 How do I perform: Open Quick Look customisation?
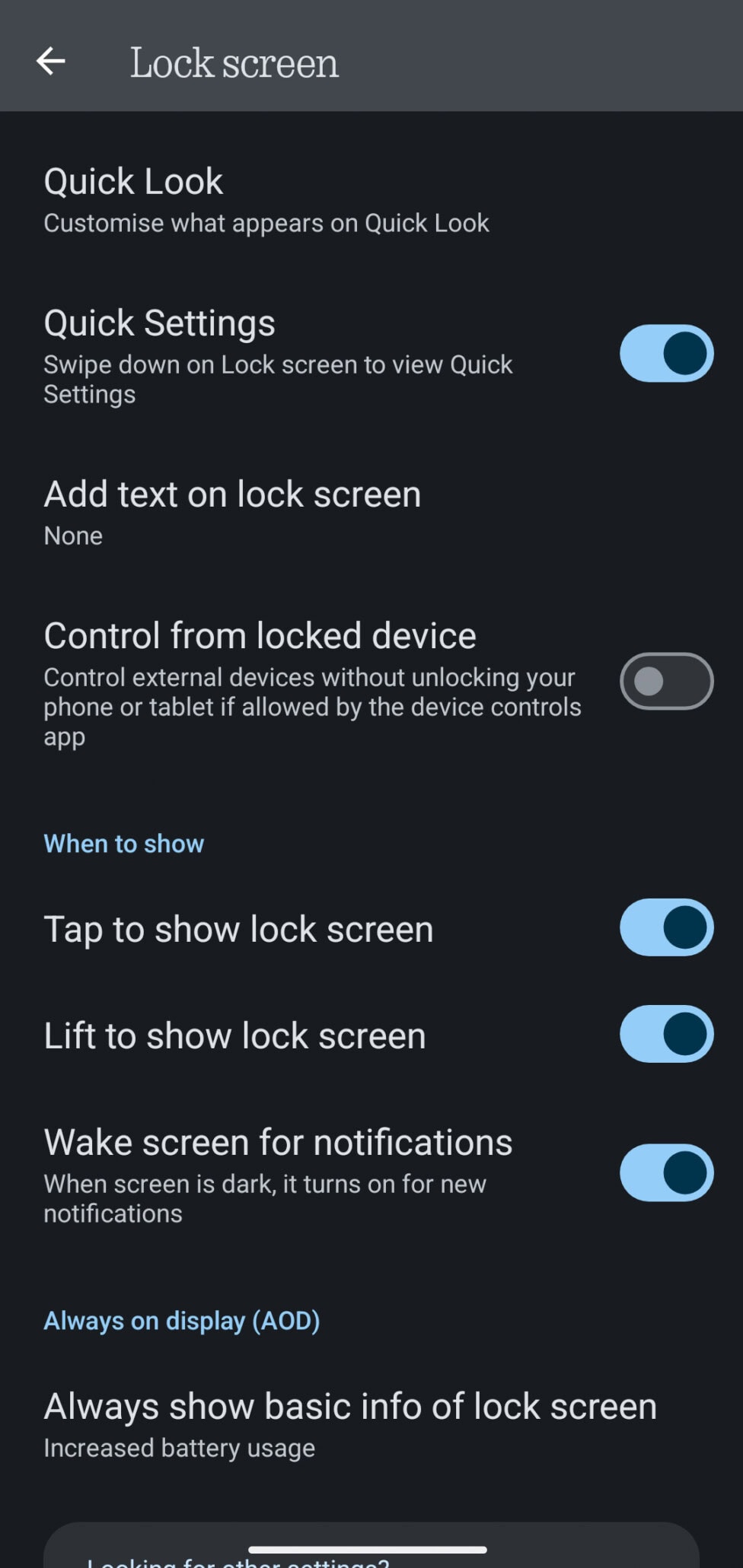point(371,201)
